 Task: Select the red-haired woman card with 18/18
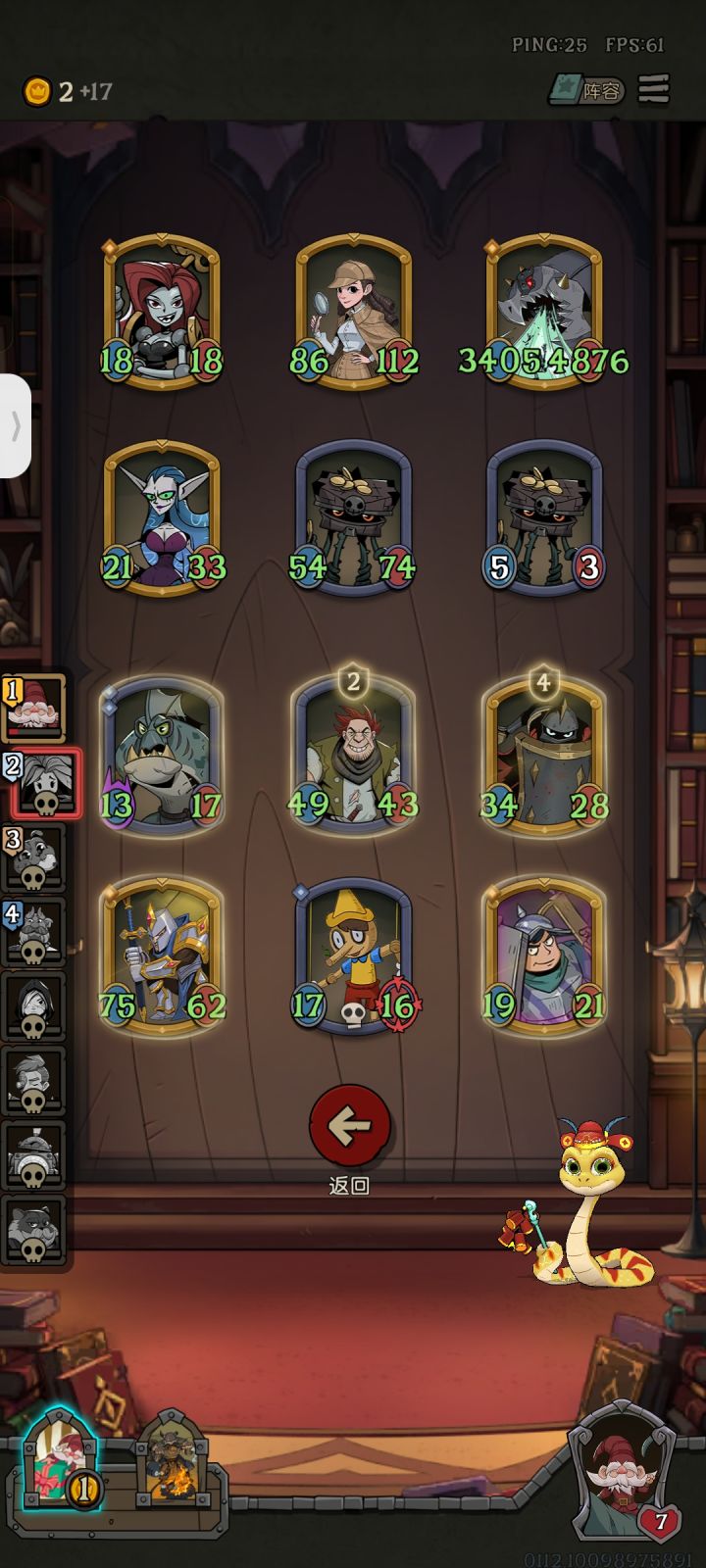click(162, 312)
